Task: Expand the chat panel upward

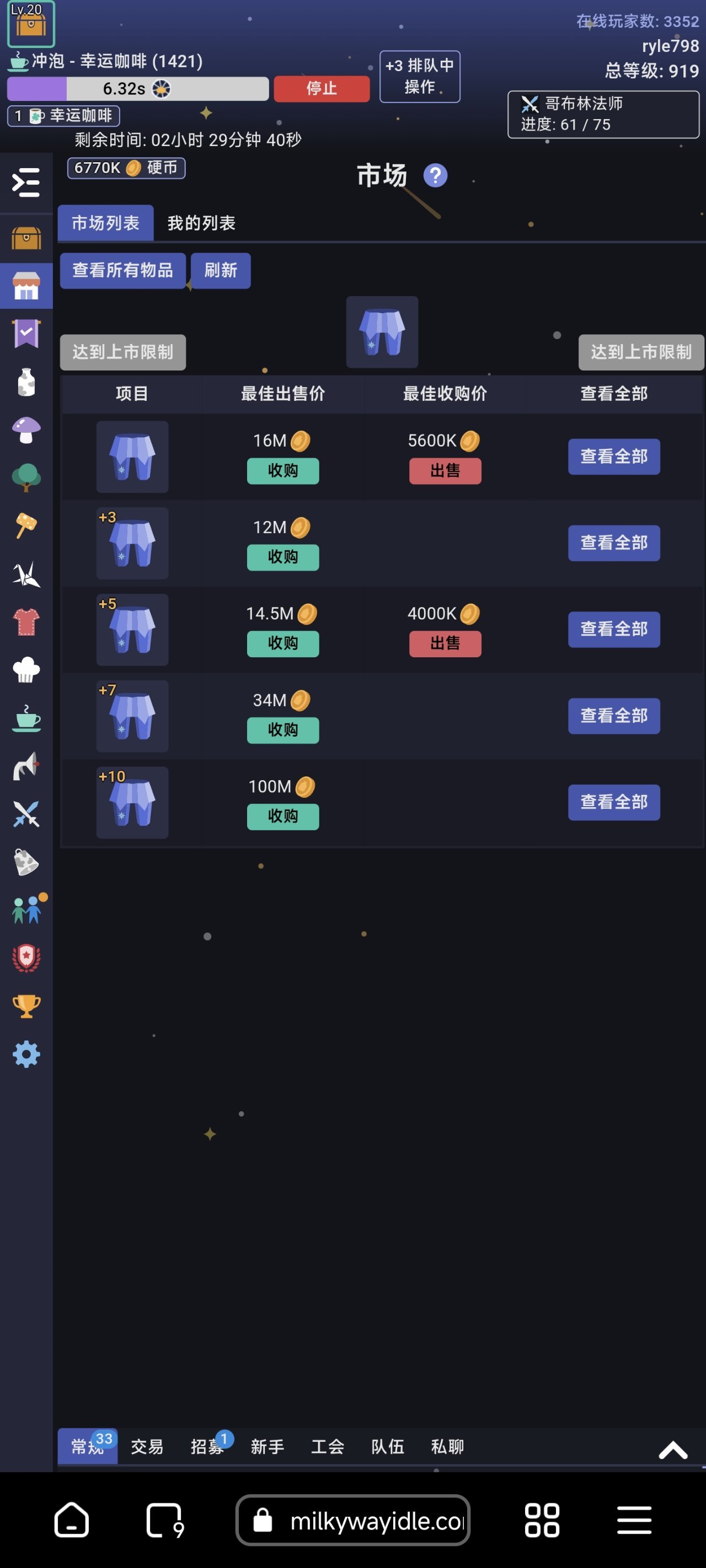Action: tap(672, 1450)
